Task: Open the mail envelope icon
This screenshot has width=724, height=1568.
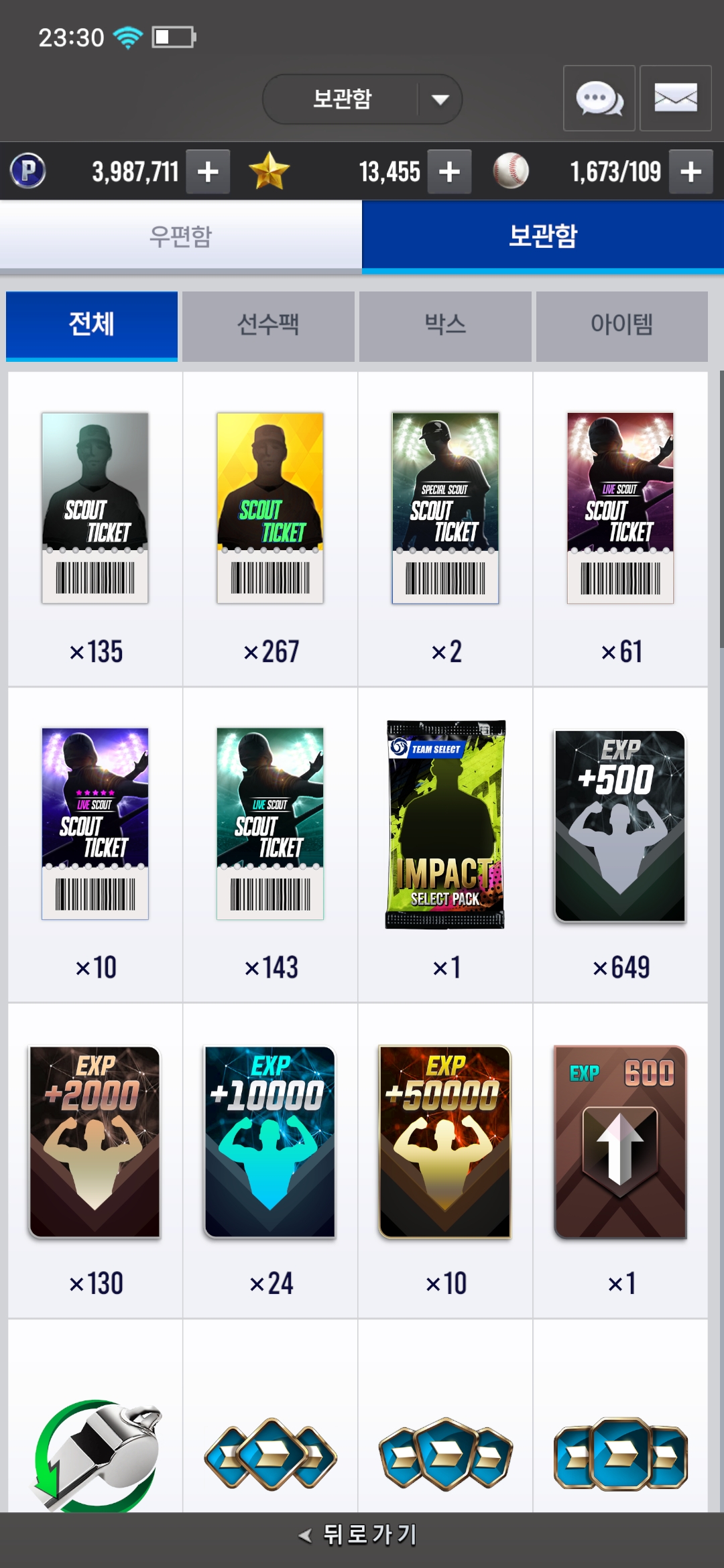Action: [x=675, y=99]
